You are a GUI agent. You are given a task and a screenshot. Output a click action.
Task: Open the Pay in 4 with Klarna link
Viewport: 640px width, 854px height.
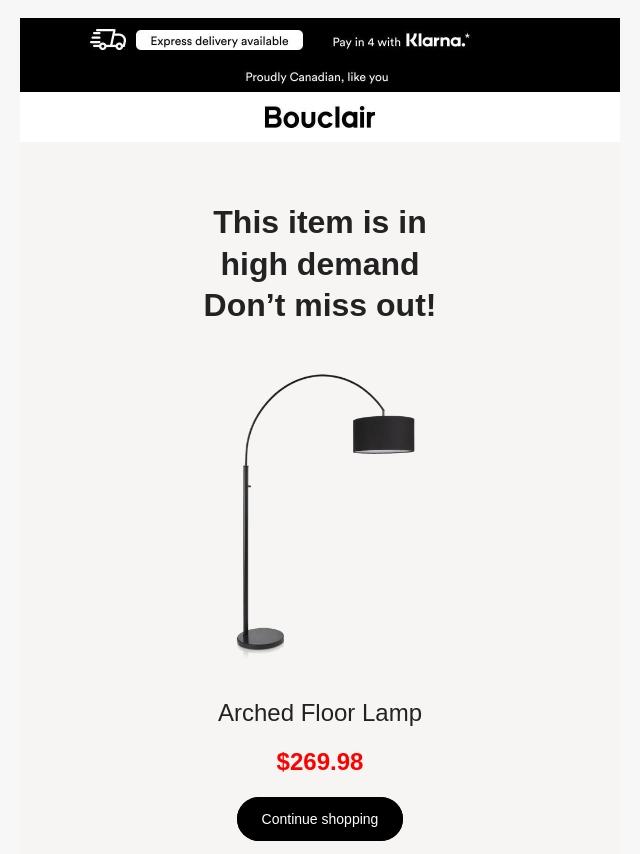tap(401, 41)
